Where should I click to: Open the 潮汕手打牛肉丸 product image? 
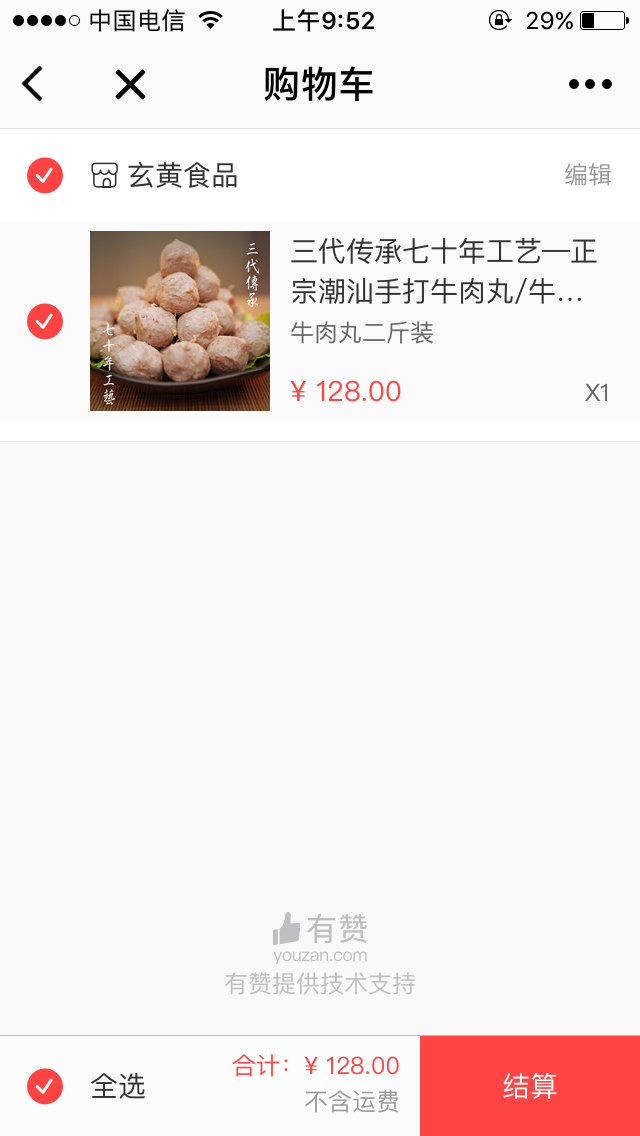click(x=180, y=321)
